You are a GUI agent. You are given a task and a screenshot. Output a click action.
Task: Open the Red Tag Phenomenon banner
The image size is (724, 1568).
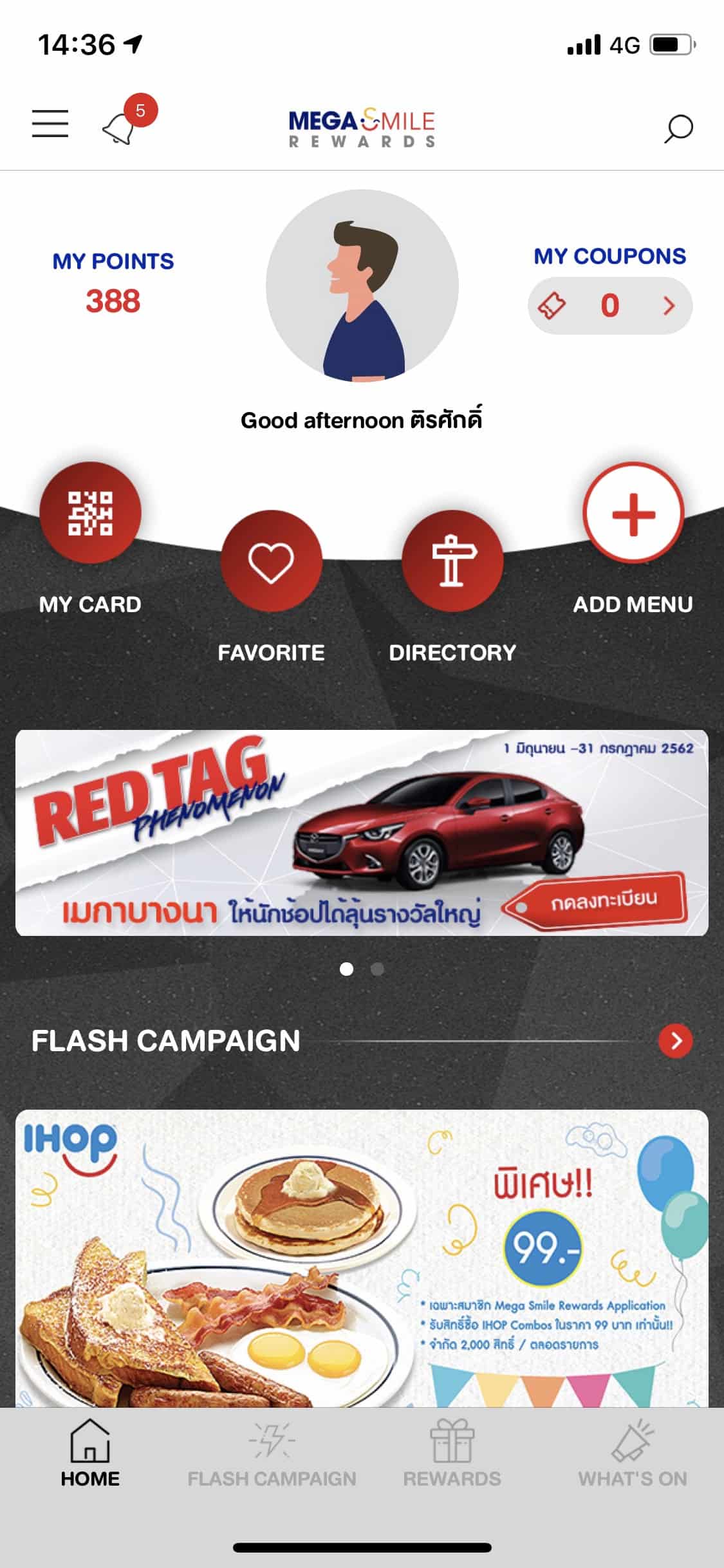click(x=362, y=832)
